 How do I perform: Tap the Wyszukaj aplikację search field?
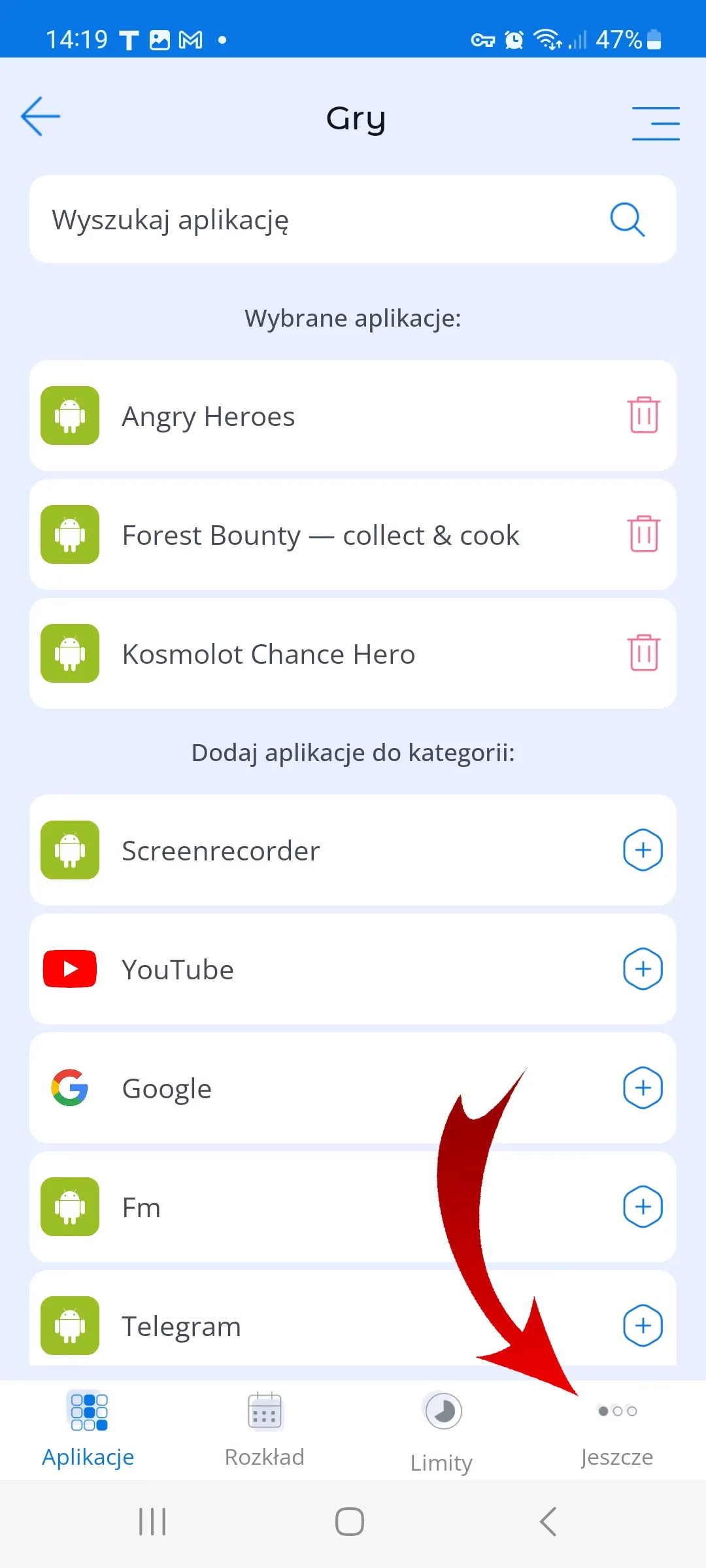(327, 220)
